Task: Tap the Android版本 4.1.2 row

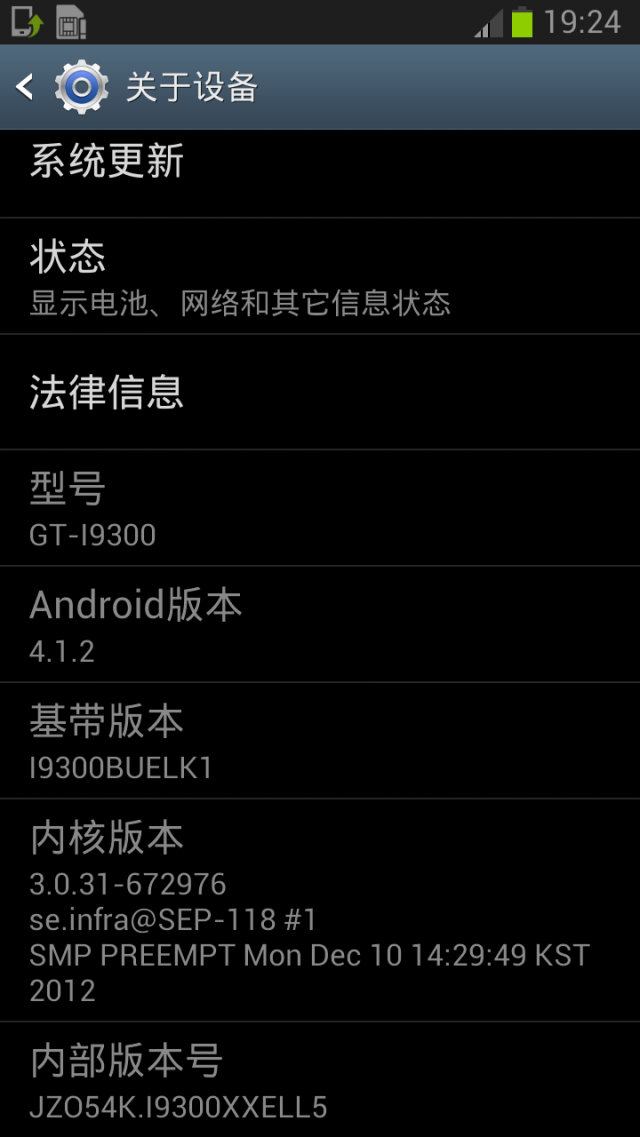Action: coord(320,625)
